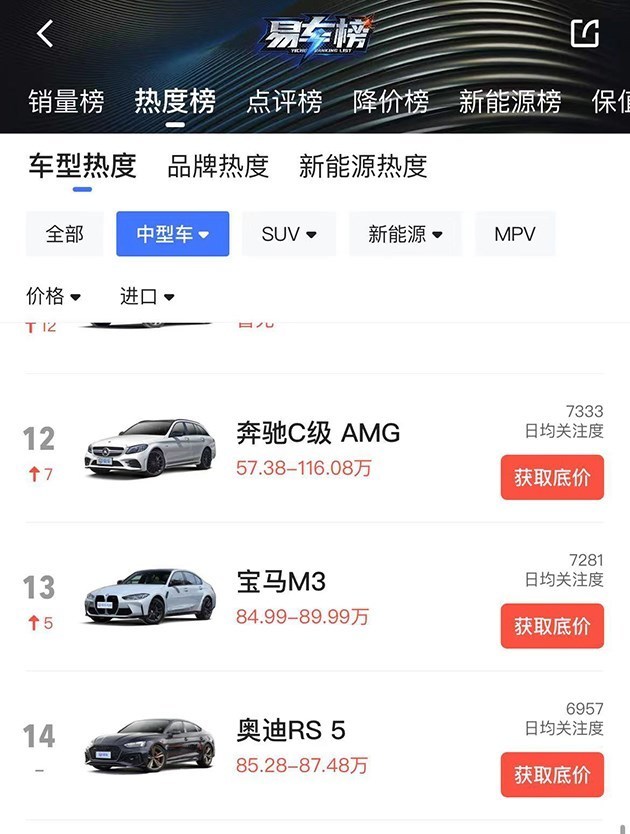Switch to the 降价榜 tab

[x=391, y=101]
